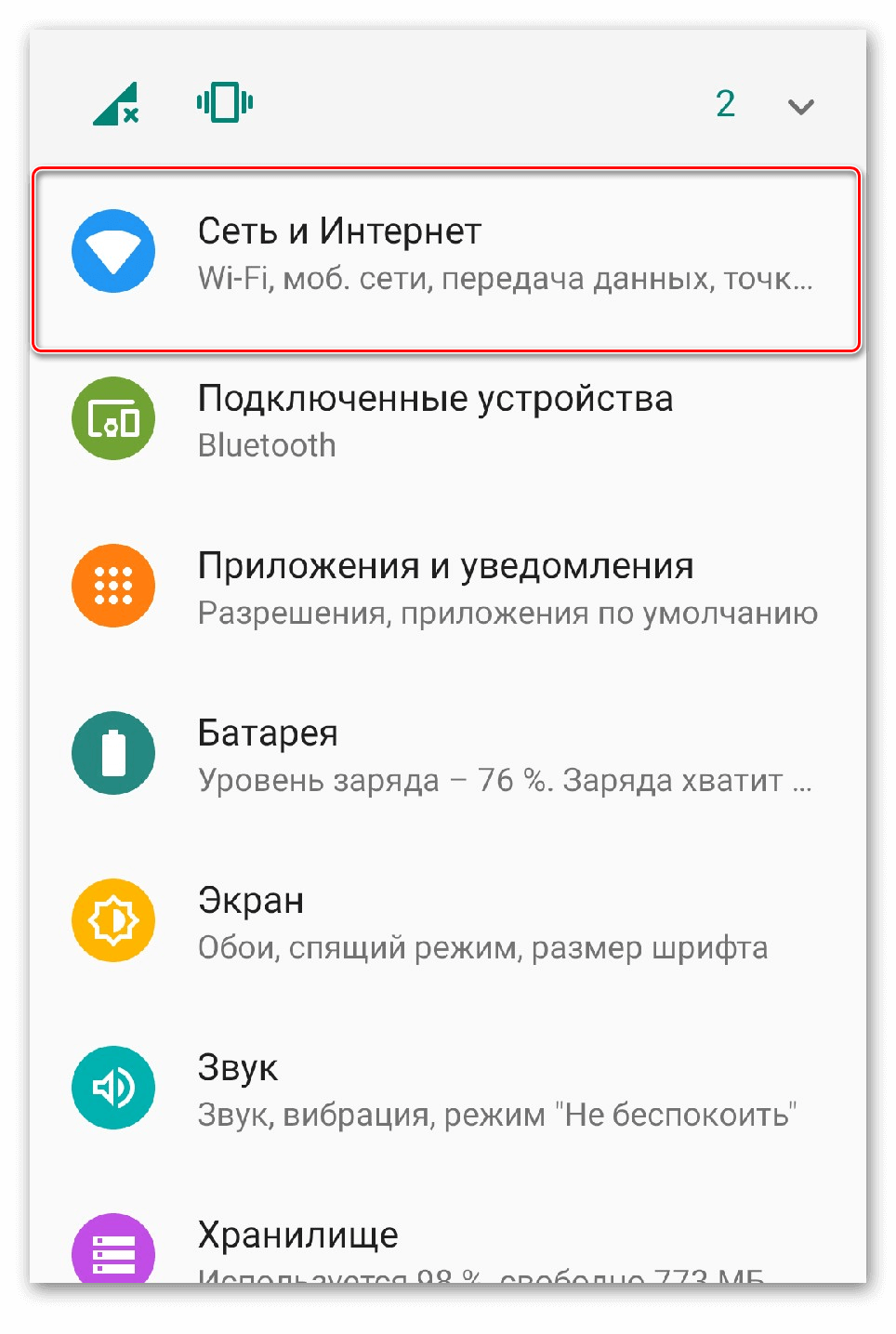Image resolution: width=896 pixels, height=1334 pixels.
Task: Open Хранилище storage settings
Action: tap(446, 1246)
